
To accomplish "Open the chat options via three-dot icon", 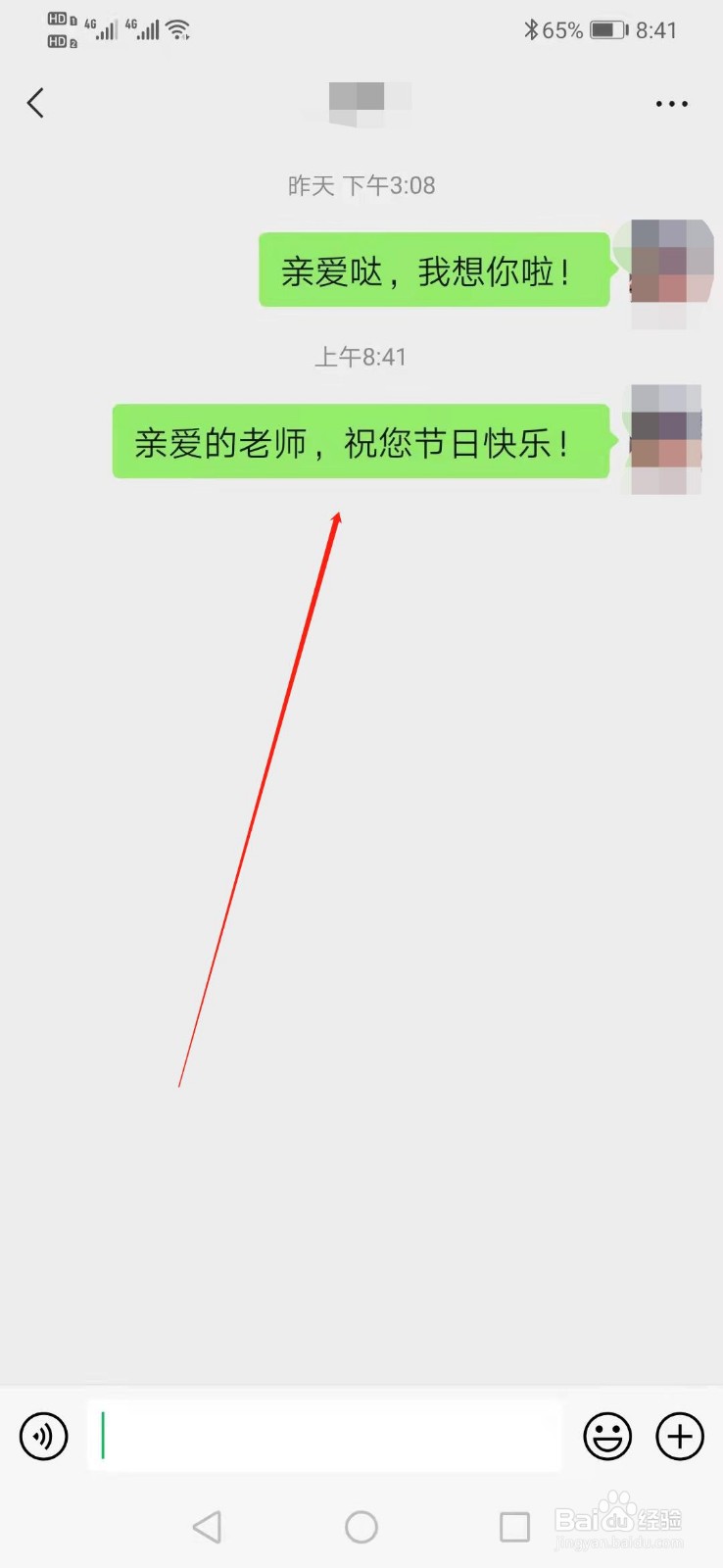I will tap(672, 103).
